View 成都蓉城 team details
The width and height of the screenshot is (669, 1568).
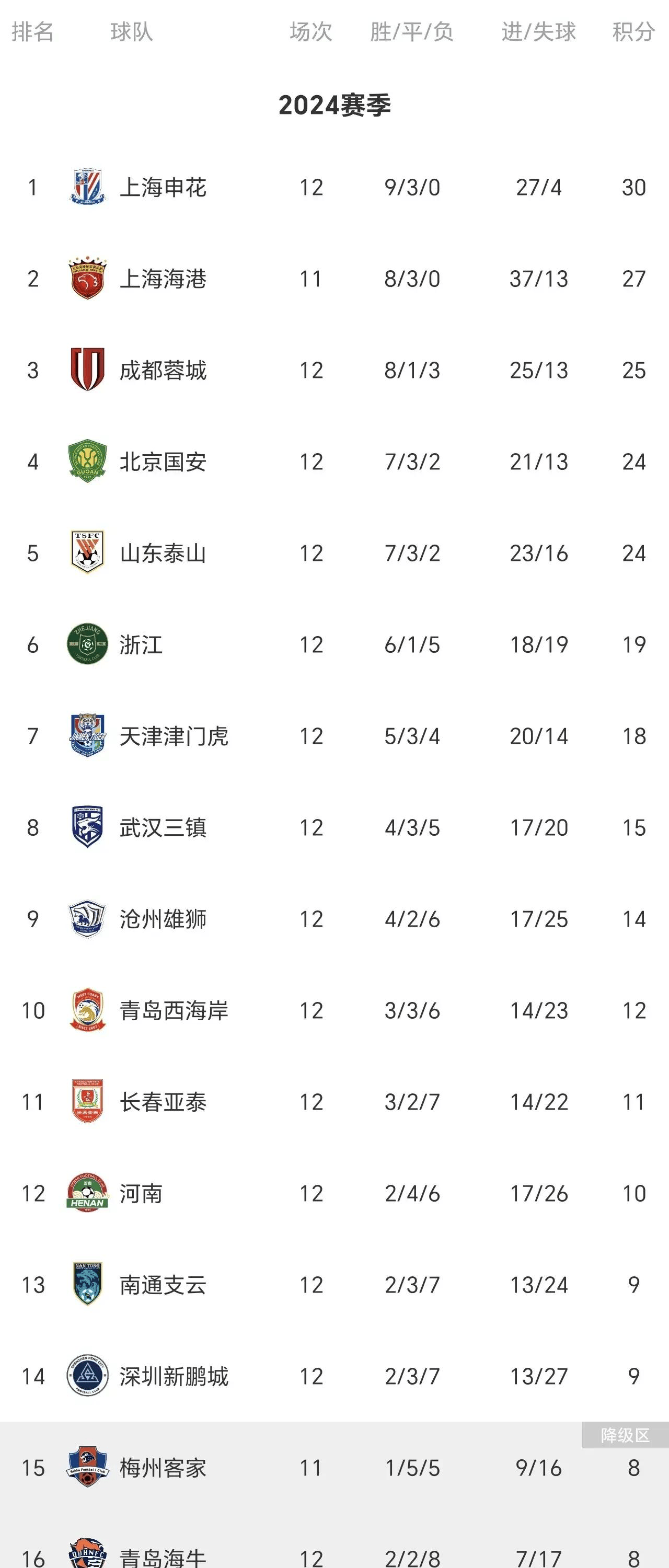[x=163, y=370]
